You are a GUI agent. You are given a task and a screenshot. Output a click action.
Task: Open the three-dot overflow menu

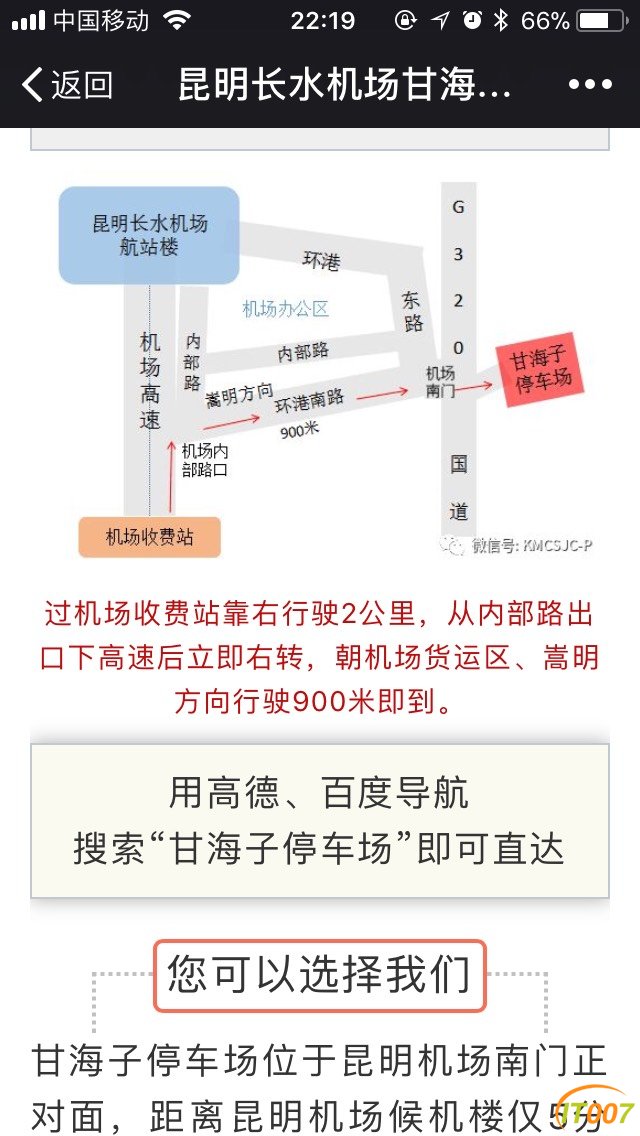[589, 85]
